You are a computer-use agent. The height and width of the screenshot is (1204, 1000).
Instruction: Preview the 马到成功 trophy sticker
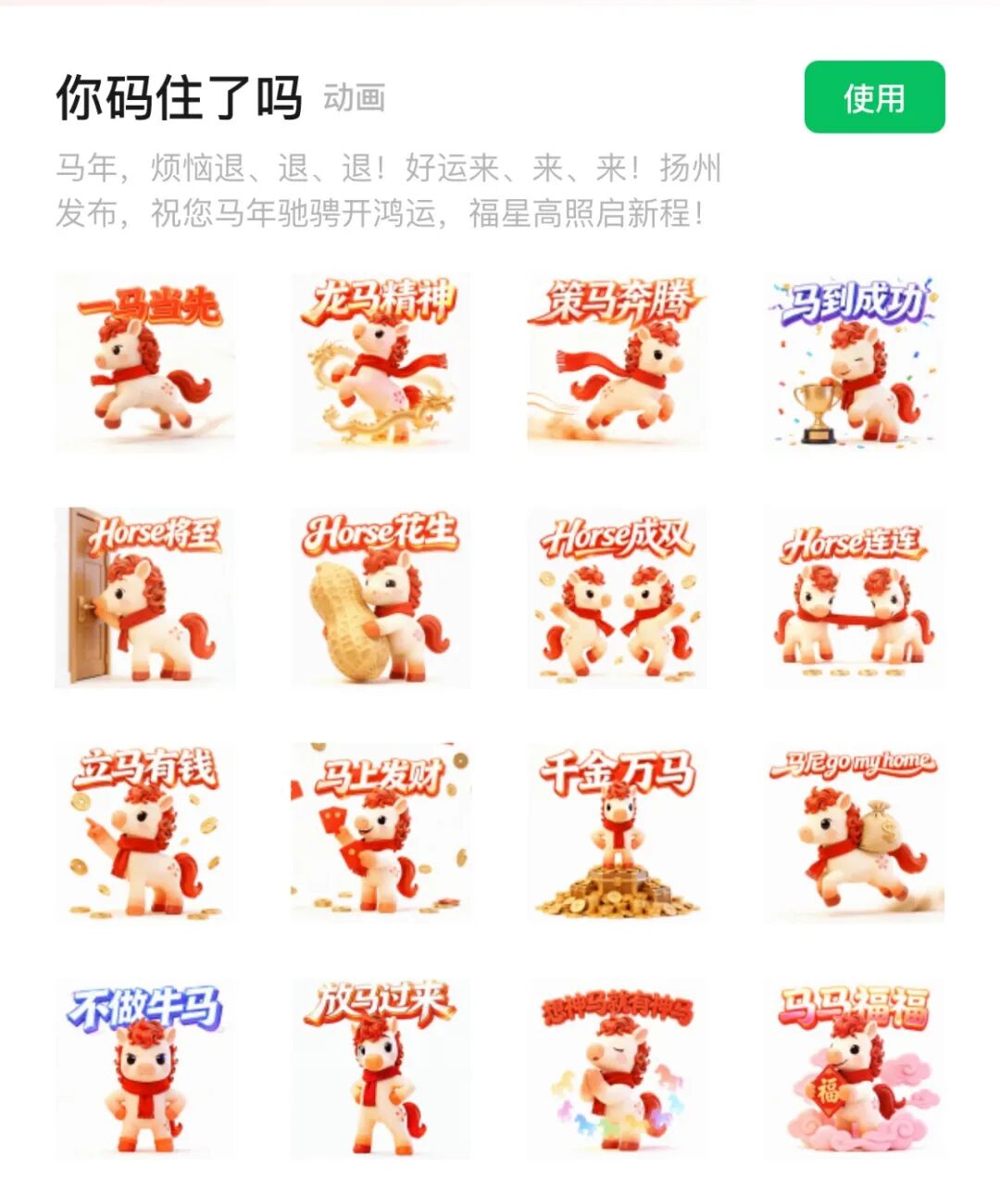[x=854, y=362]
